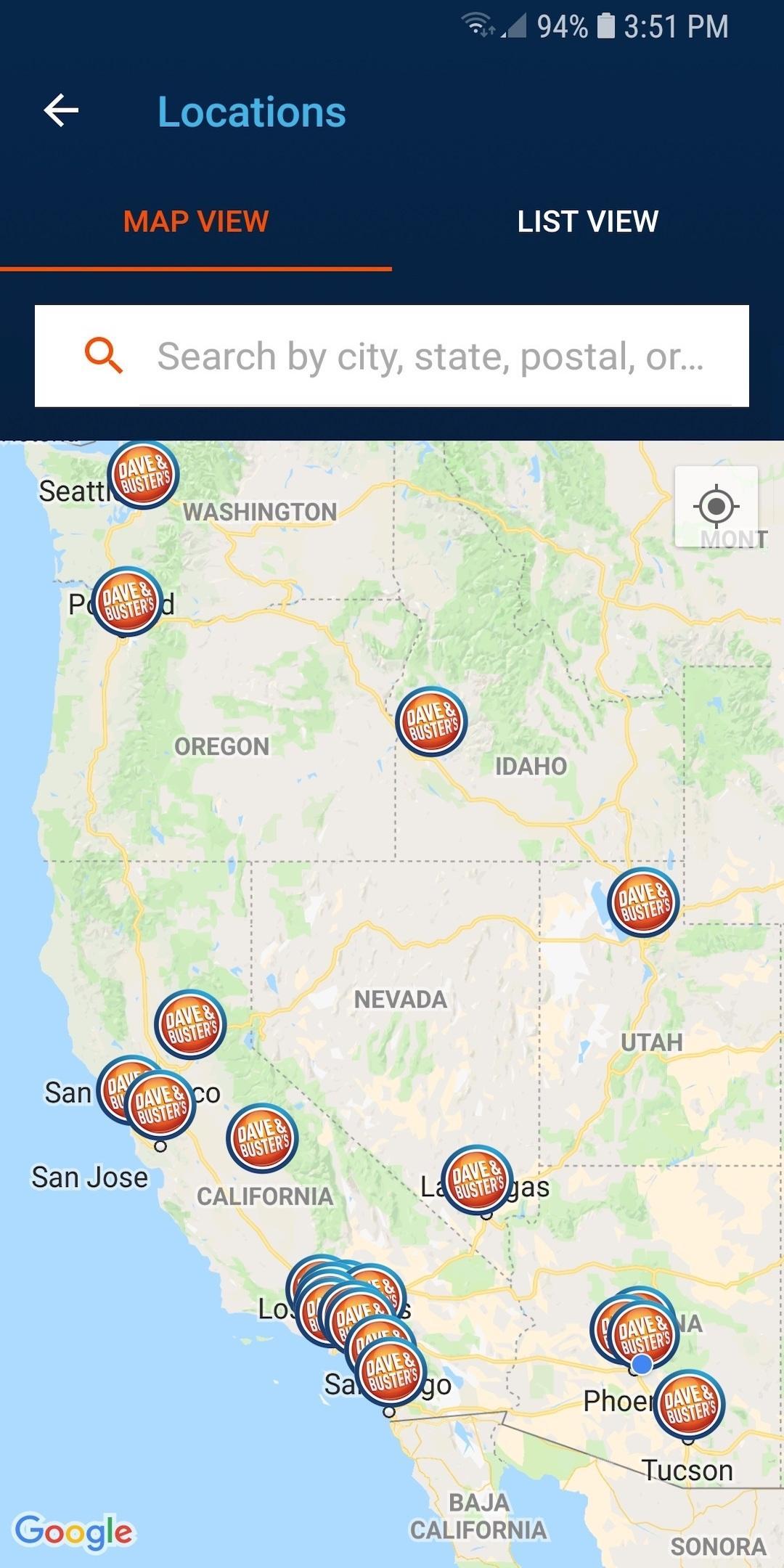This screenshot has width=784, height=1568.
Task: Select the Dave & Buster's pin at Portland
Action: point(128,602)
